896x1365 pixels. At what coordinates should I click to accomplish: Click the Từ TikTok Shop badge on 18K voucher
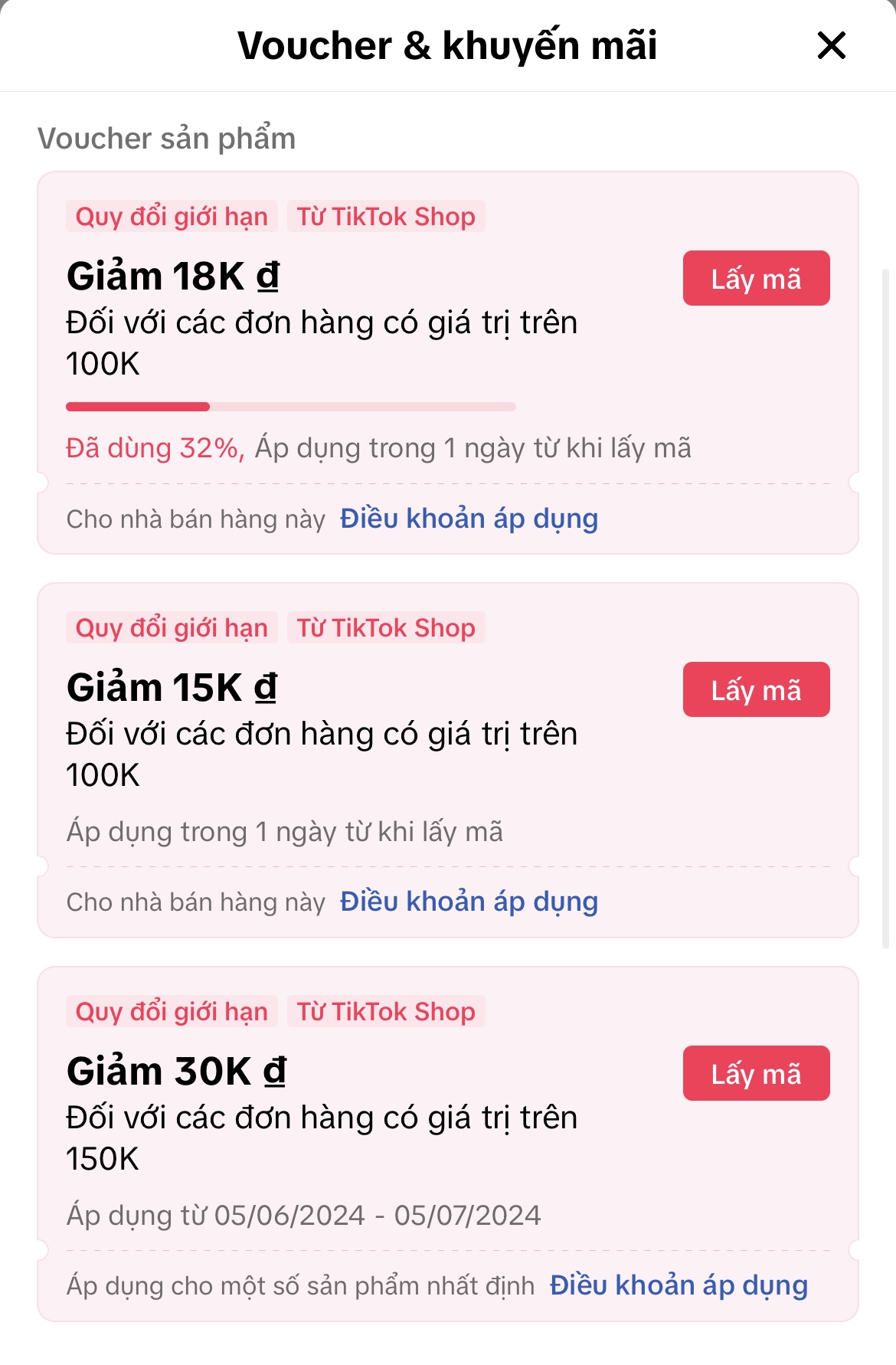coord(385,216)
